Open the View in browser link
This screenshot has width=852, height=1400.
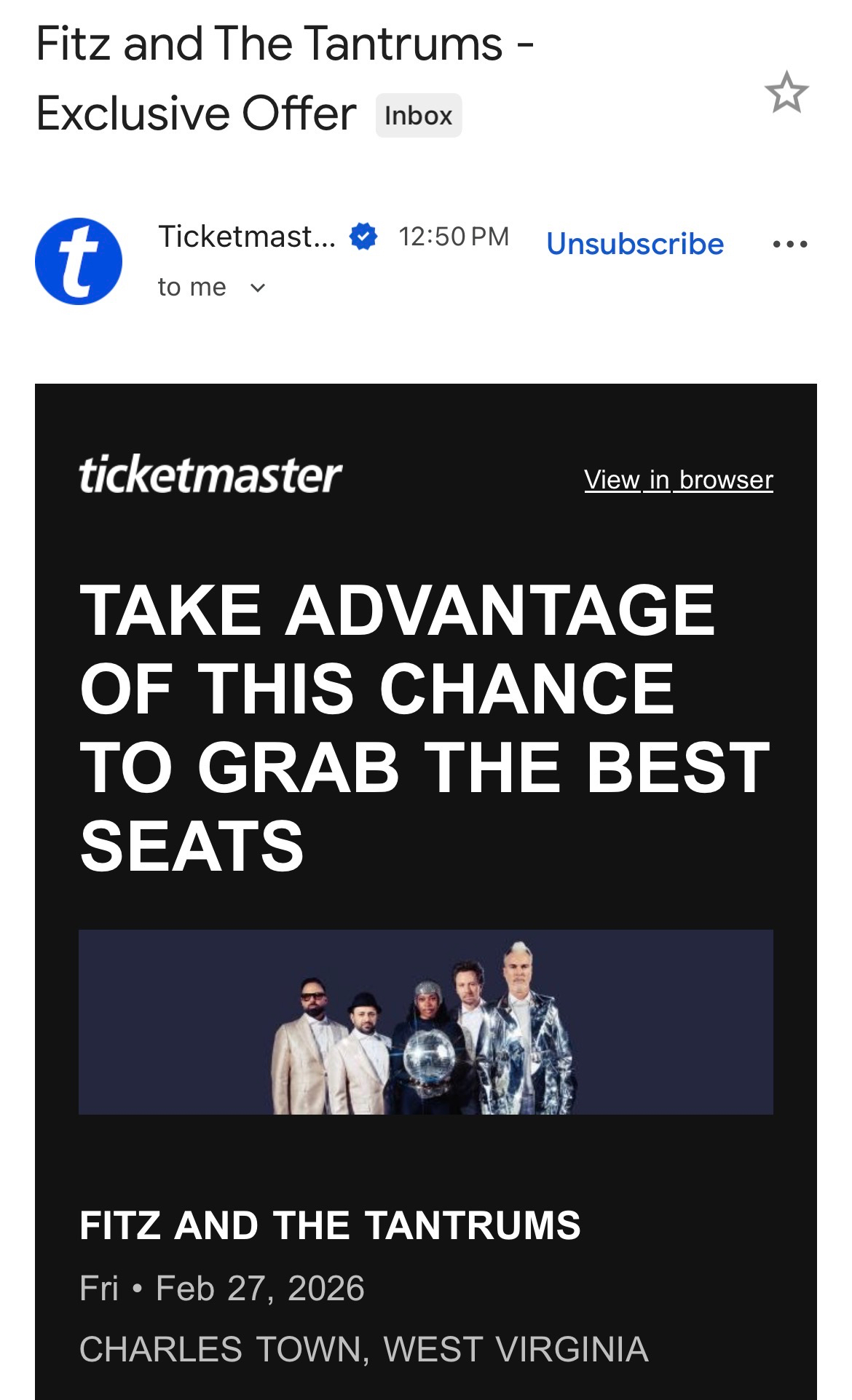click(x=678, y=480)
